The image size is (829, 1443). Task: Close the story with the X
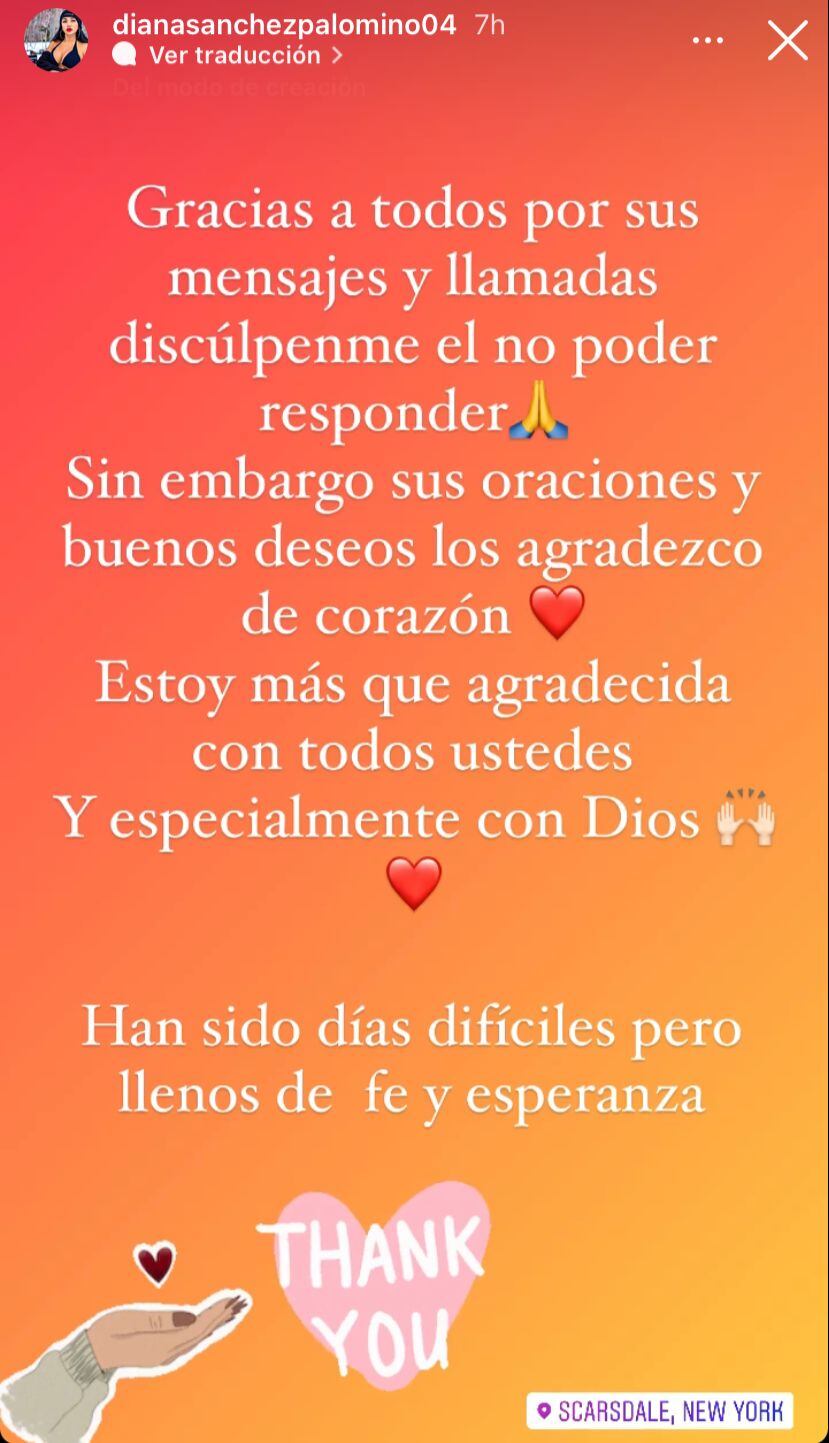pyautogui.click(x=787, y=41)
